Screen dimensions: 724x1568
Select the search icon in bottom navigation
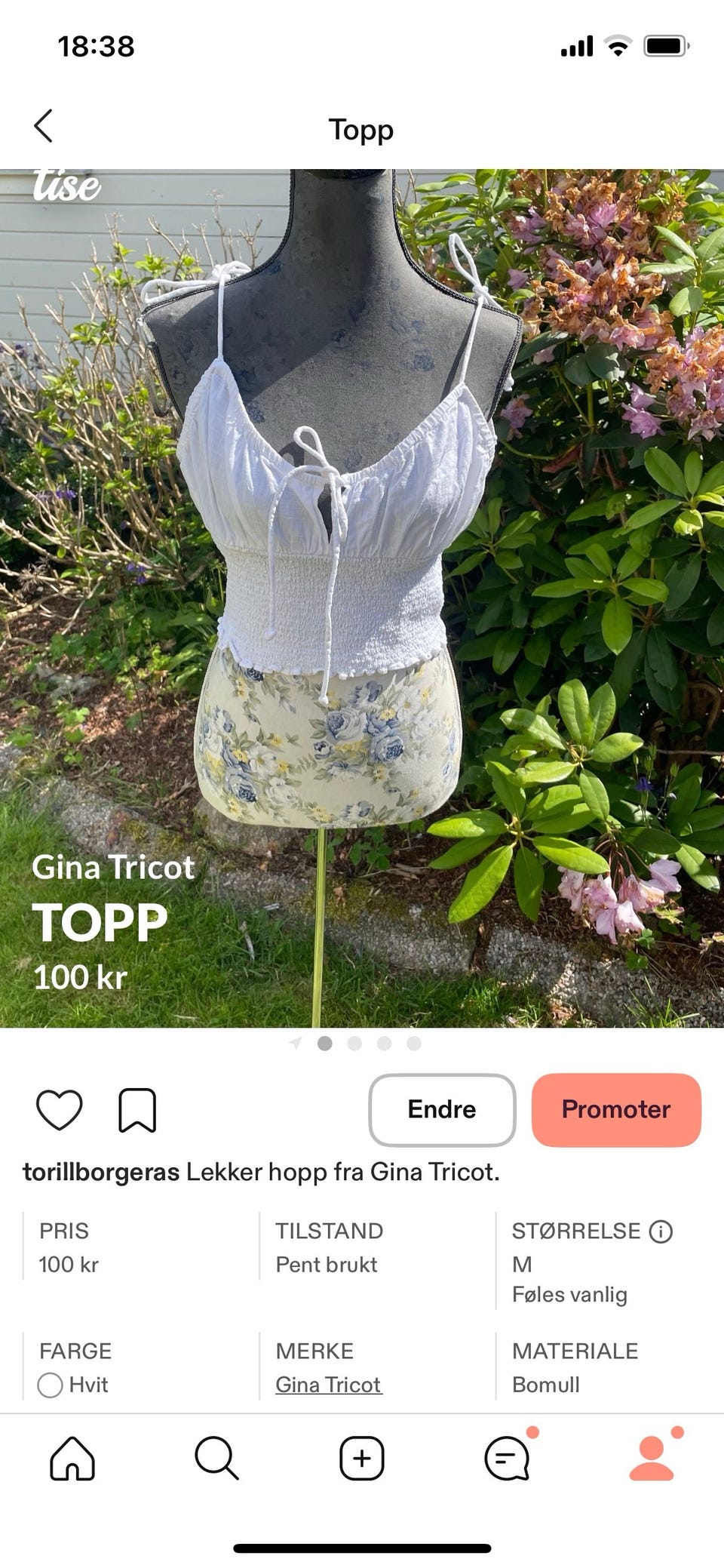216,1459
